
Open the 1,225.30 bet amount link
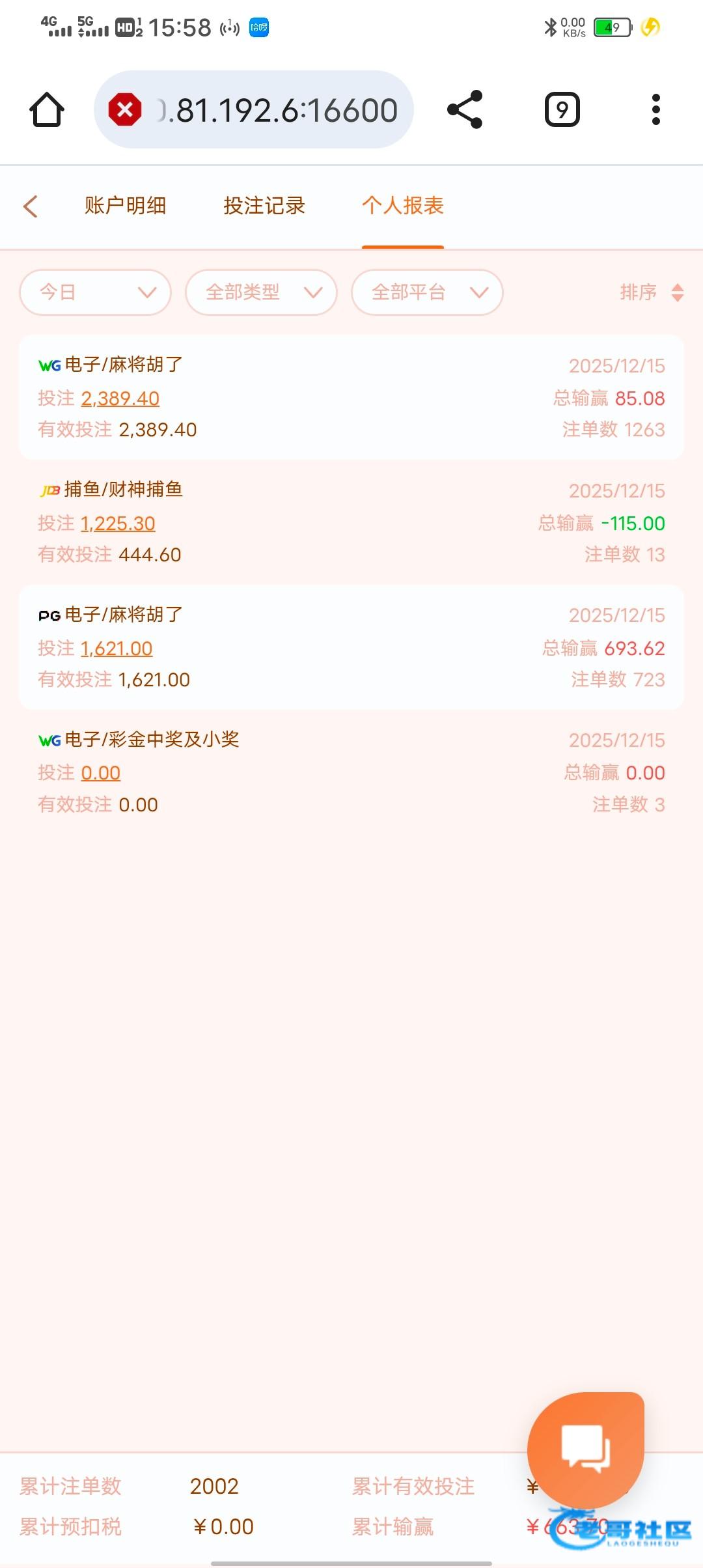click(x=118, y=524)
